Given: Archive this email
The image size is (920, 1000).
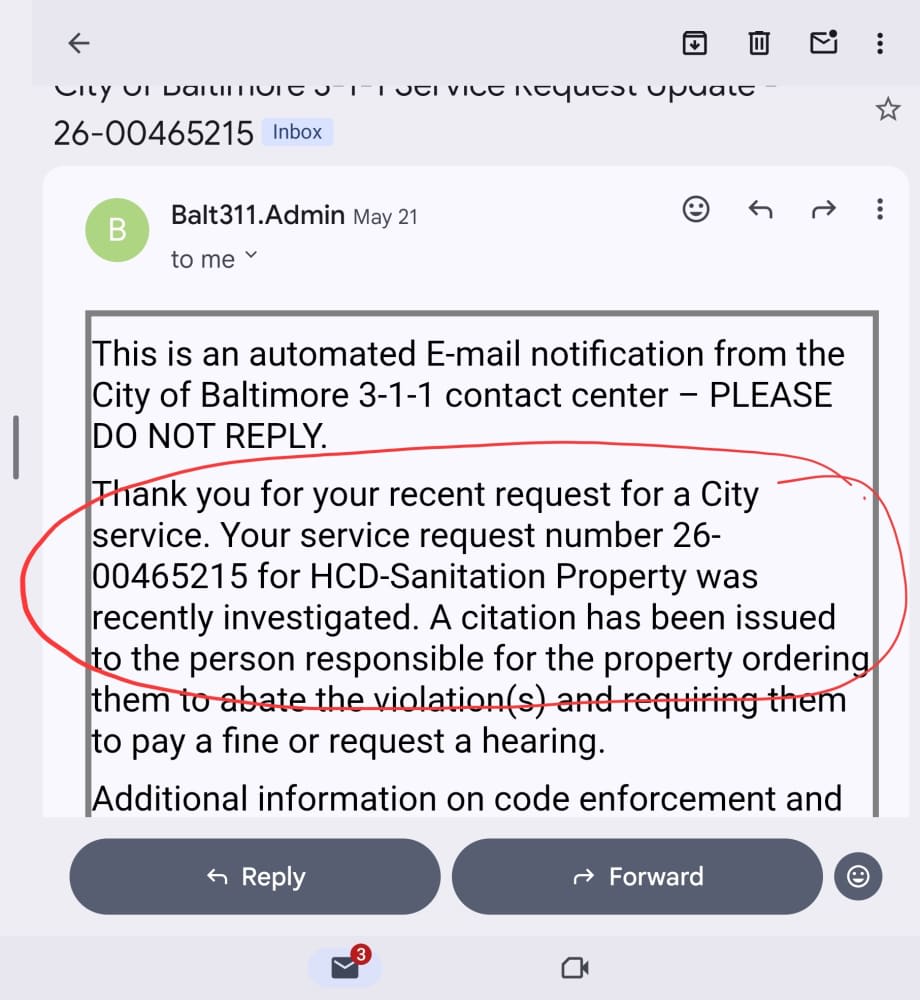Looking at the screenshot, I should point(694,43).
